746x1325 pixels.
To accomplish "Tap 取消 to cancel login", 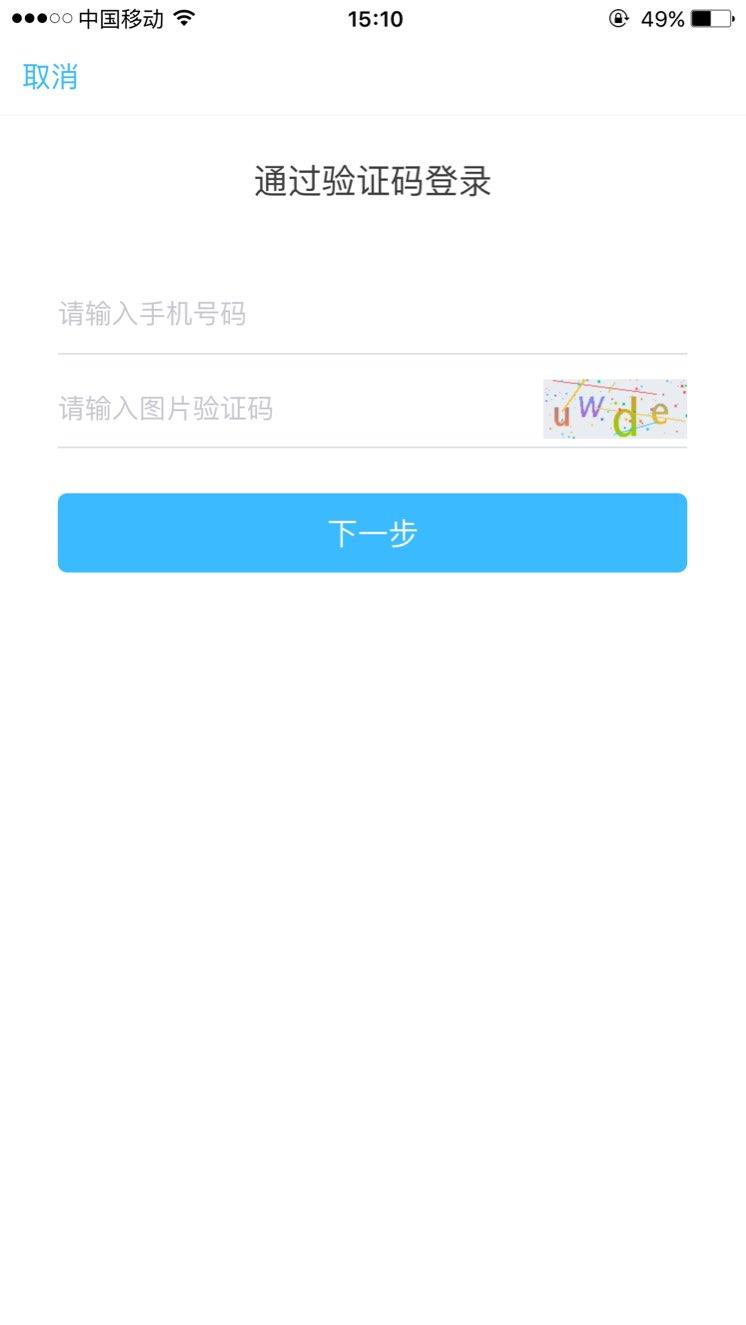I will (x=50, y=77).
